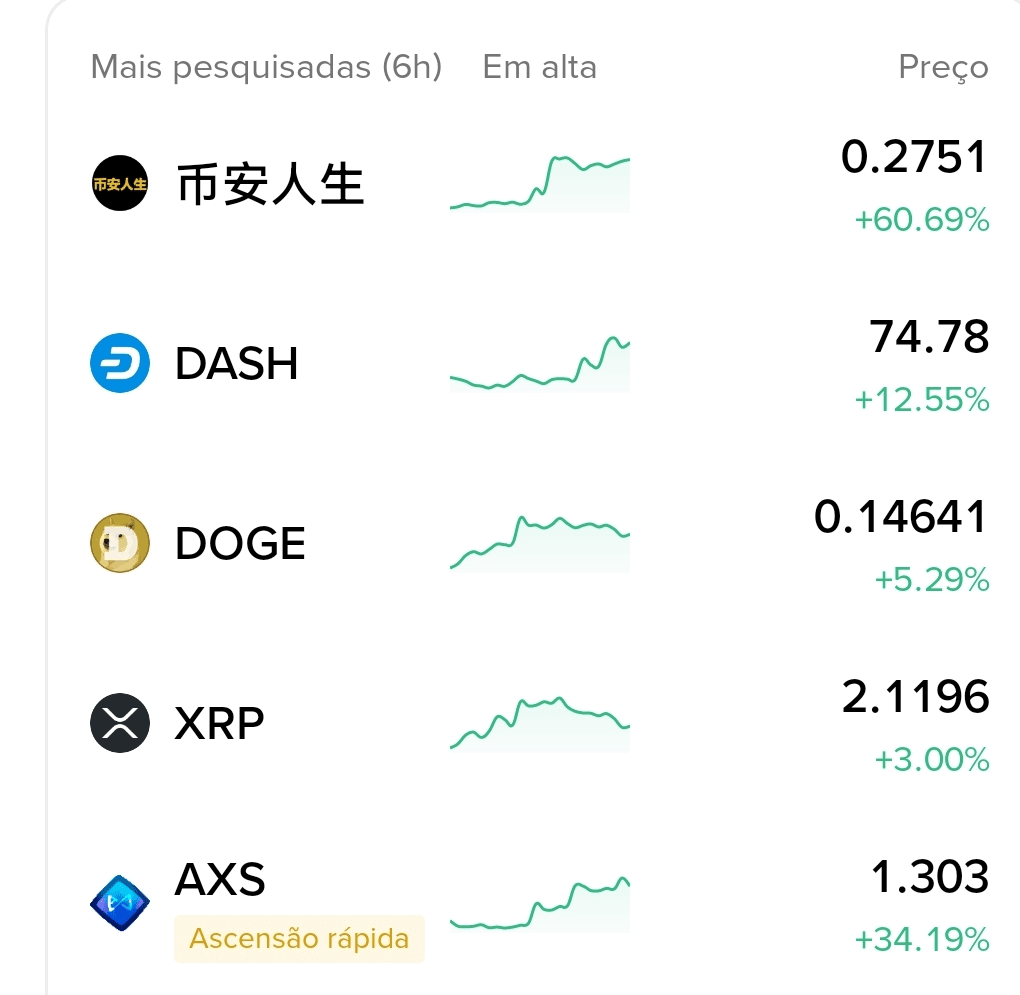Switch to the Em alta tab
Screen dimensions: 1020x995
[539, 68]
